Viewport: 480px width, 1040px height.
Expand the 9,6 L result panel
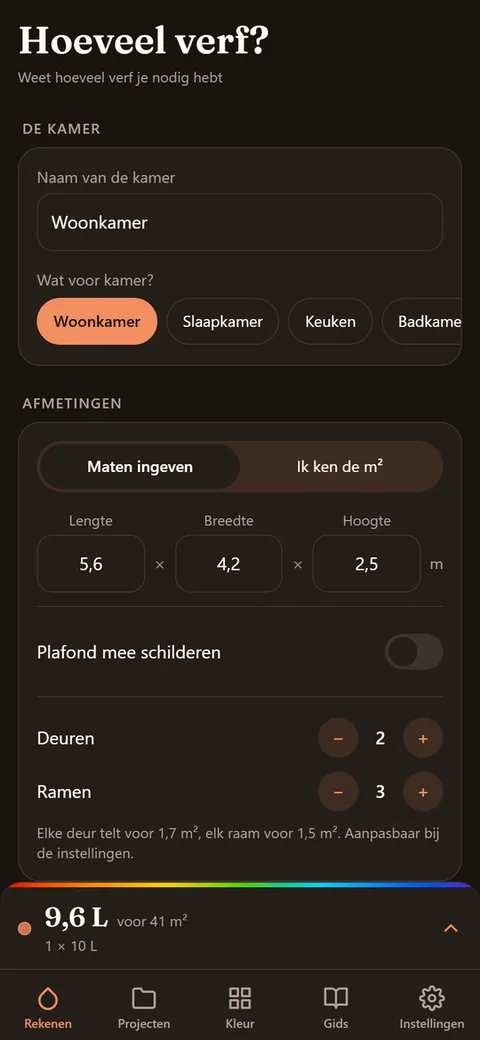(451, 929)
